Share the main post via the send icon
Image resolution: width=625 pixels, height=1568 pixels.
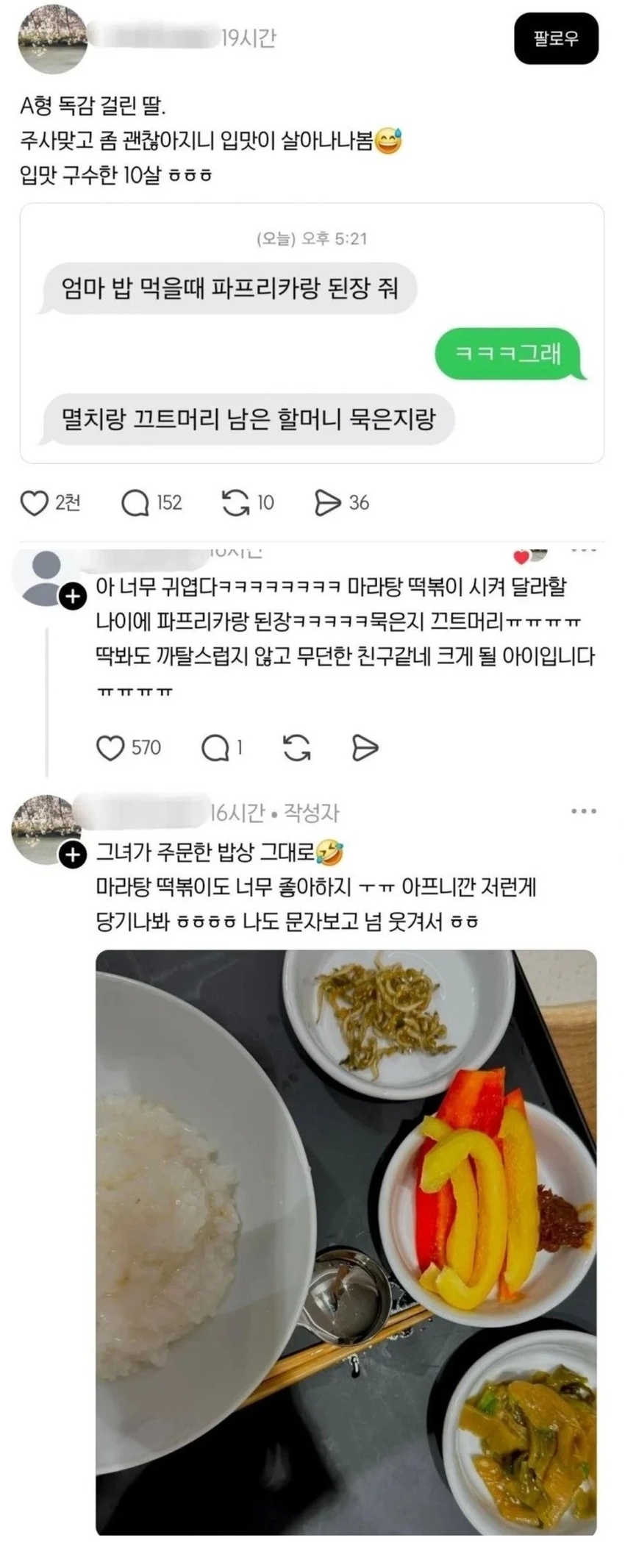click(x=327, y=503)
